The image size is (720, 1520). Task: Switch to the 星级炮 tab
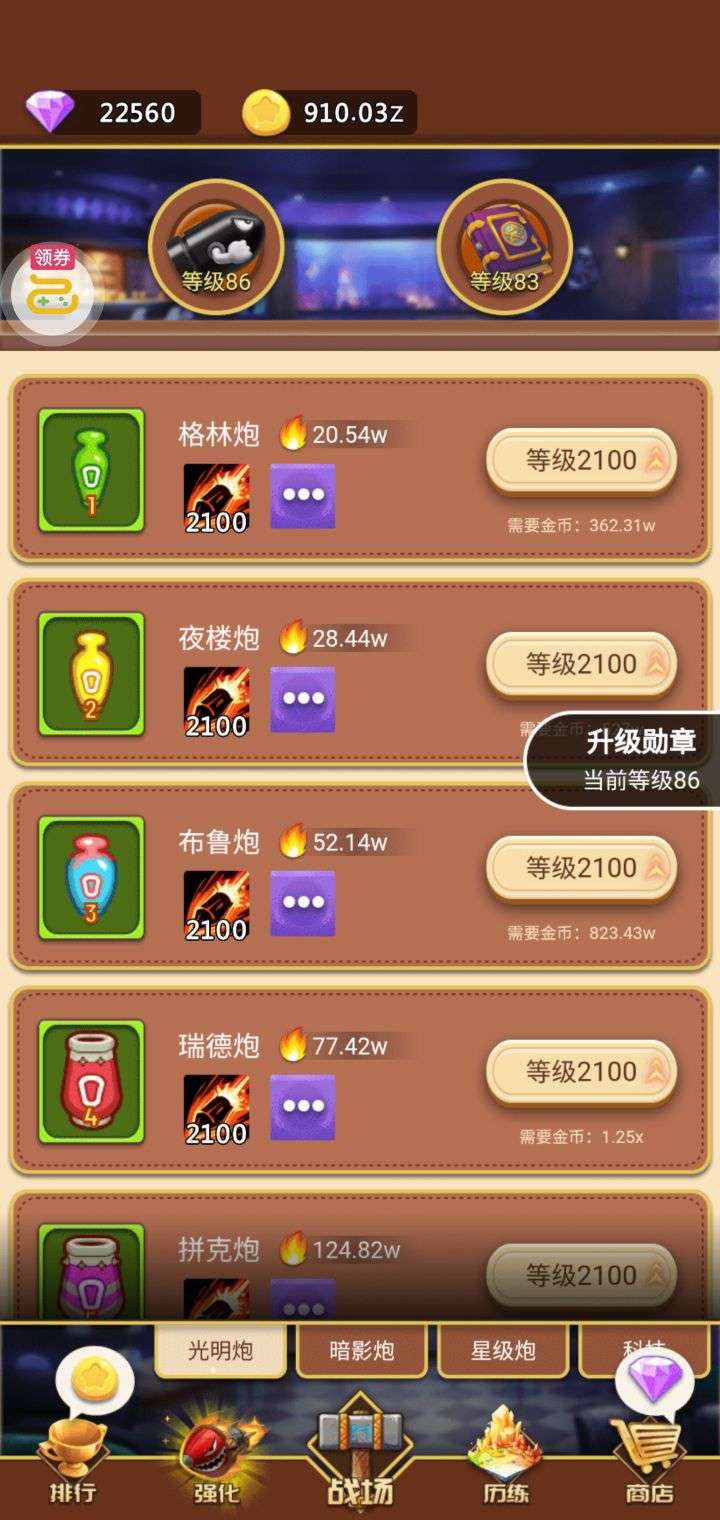(x=503, y=1351)
